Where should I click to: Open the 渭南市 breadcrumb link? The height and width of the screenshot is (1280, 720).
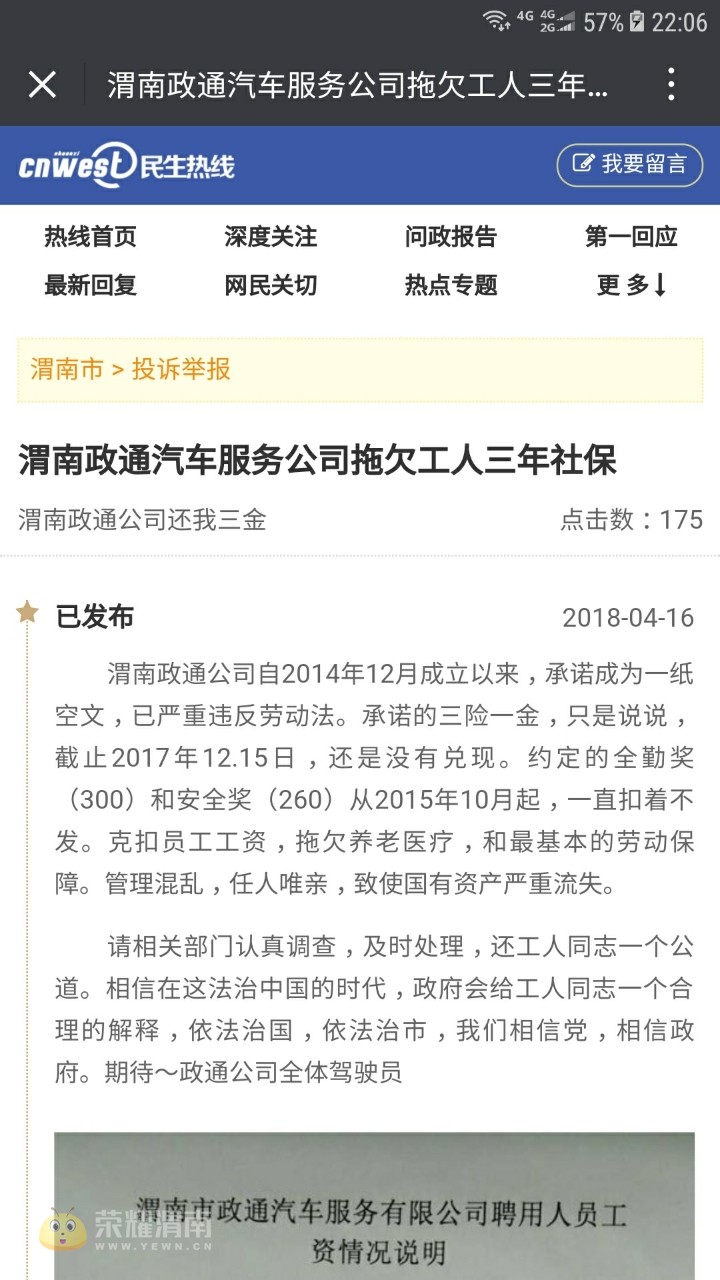(x=66, y=369)
